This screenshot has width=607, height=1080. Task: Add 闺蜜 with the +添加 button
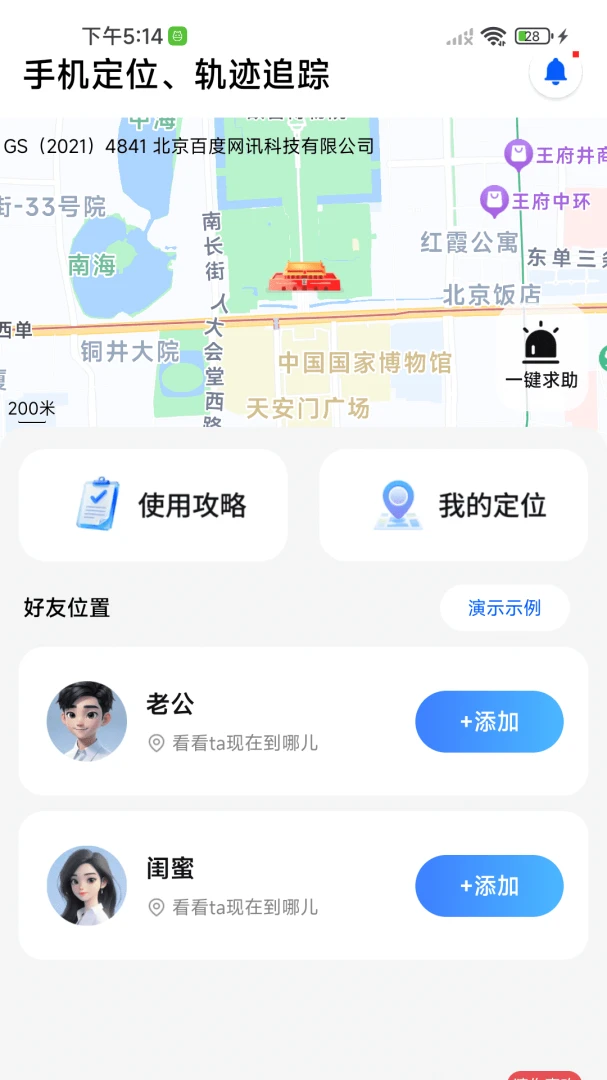pos(489,886)
